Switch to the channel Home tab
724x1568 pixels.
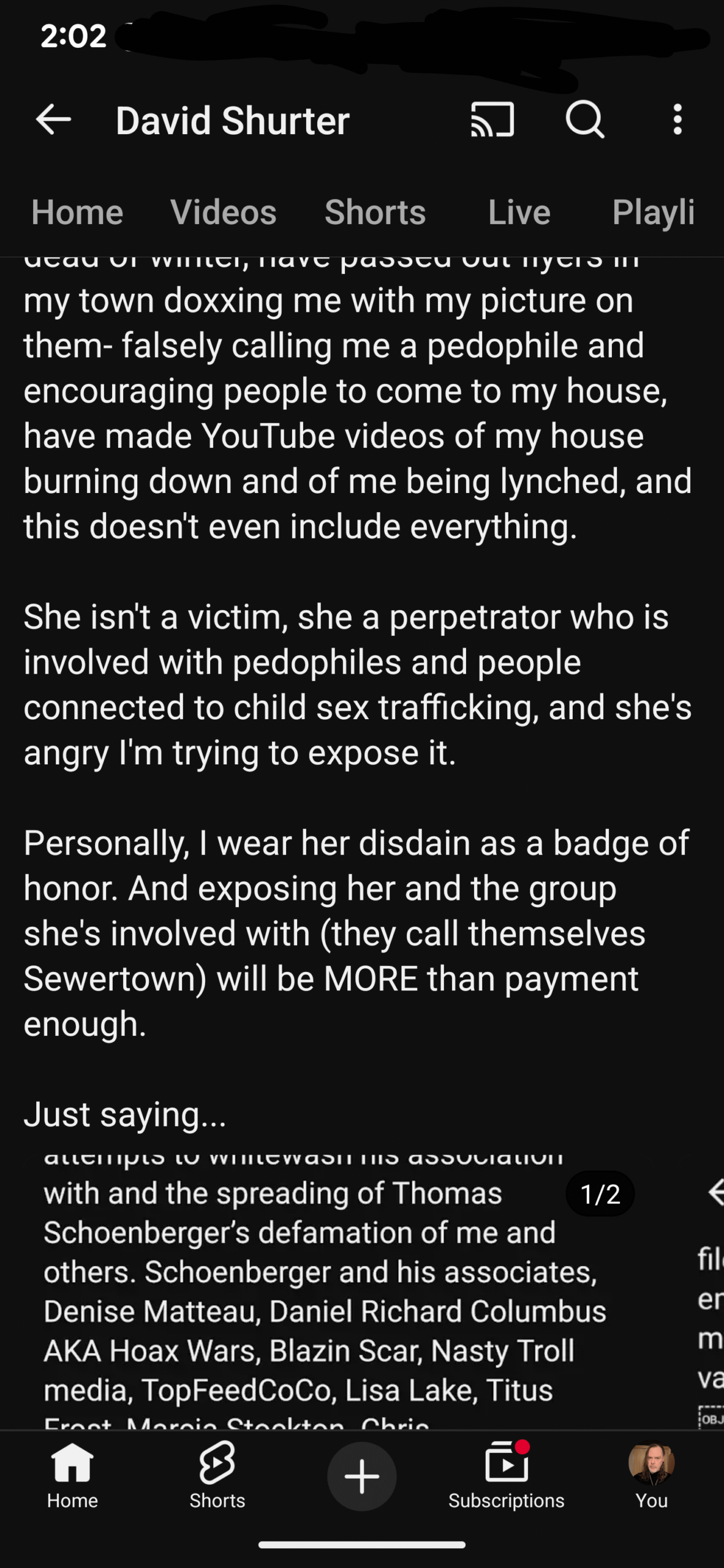click(77, 212)
